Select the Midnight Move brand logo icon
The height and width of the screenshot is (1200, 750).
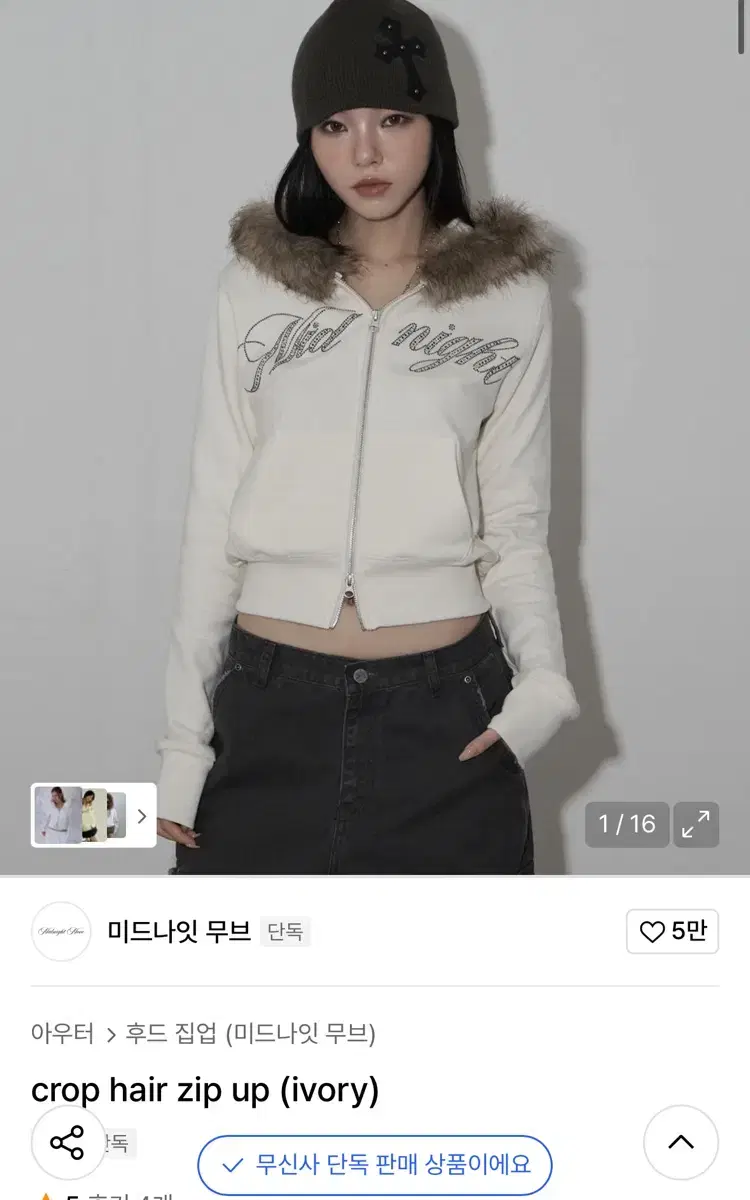click(x=61, y=931)
